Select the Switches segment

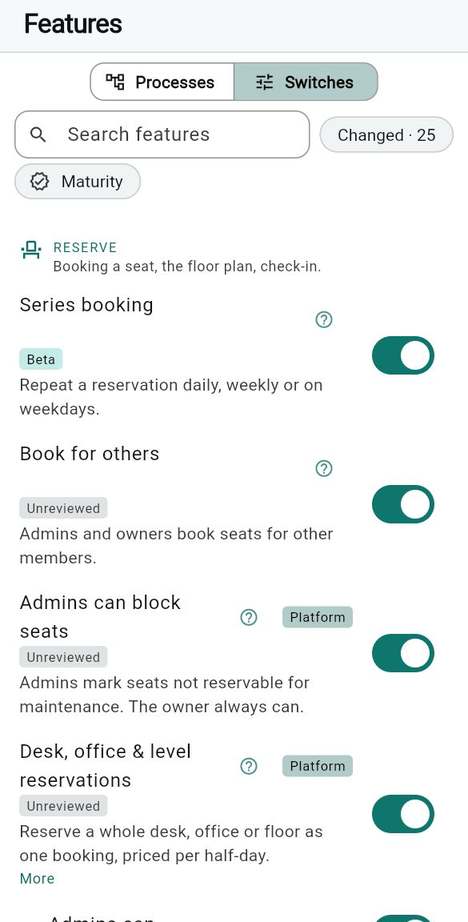click(x=306, y=82)
